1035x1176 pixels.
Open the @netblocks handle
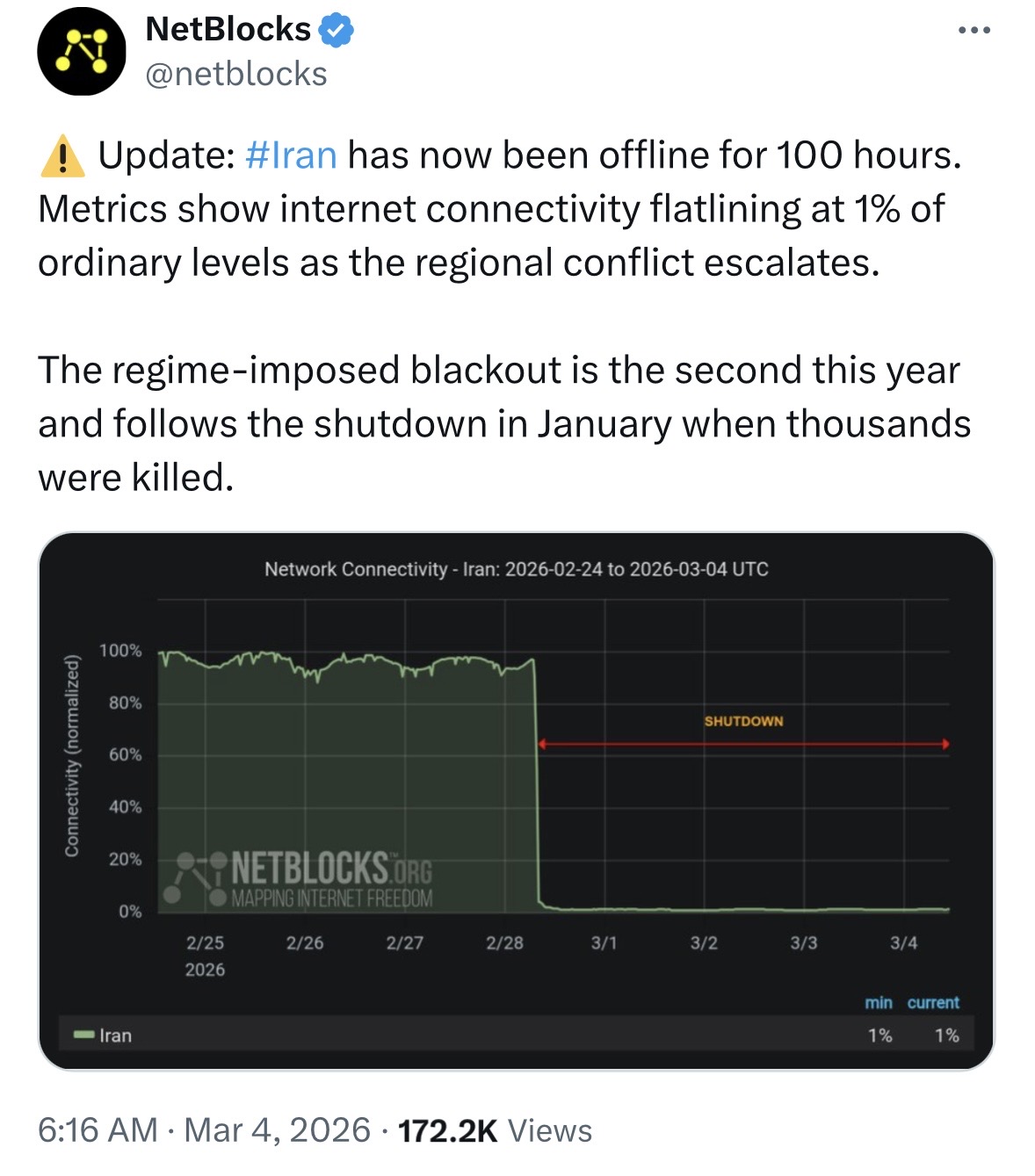235,75
